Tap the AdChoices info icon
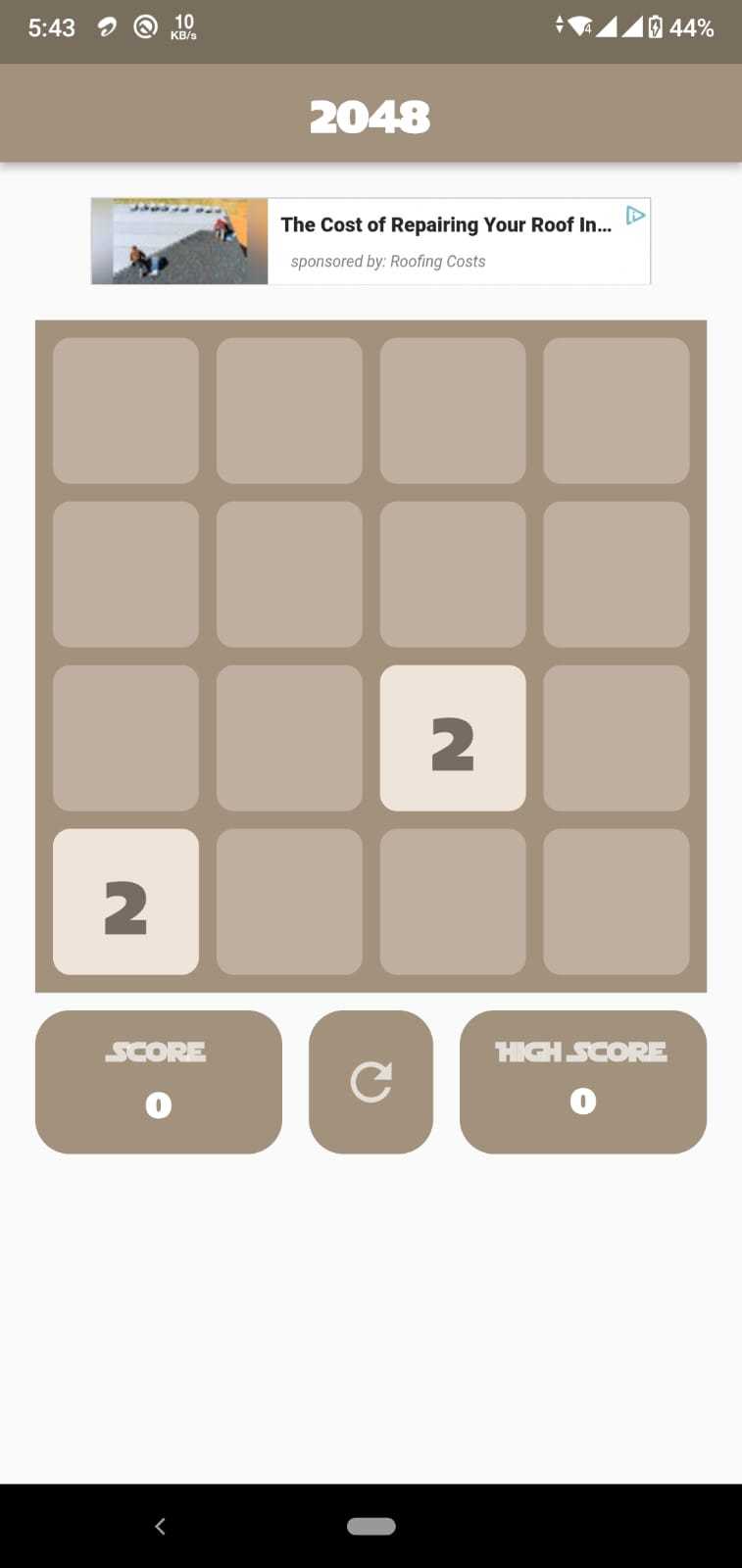 tap(635, 215)
